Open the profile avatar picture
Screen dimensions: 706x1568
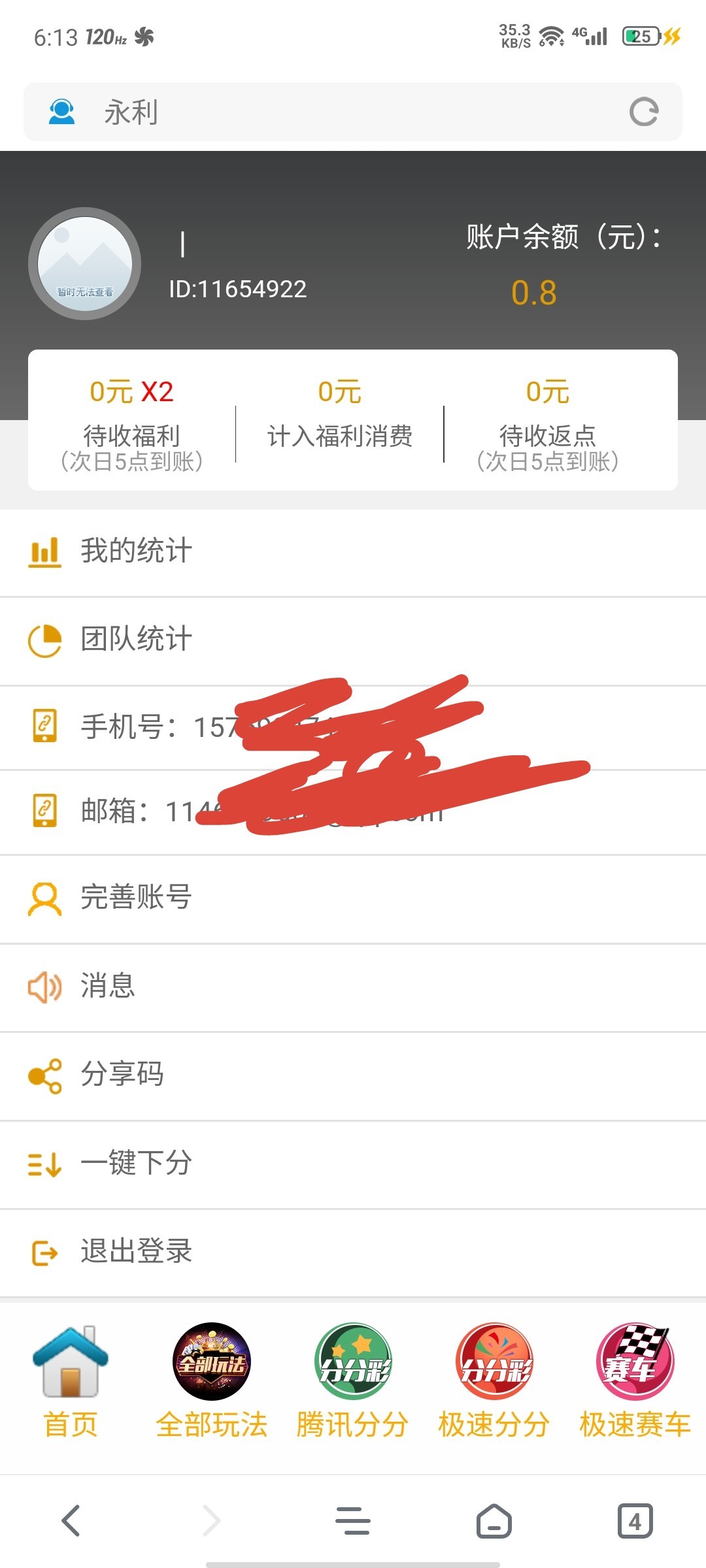tap(85, 263)
